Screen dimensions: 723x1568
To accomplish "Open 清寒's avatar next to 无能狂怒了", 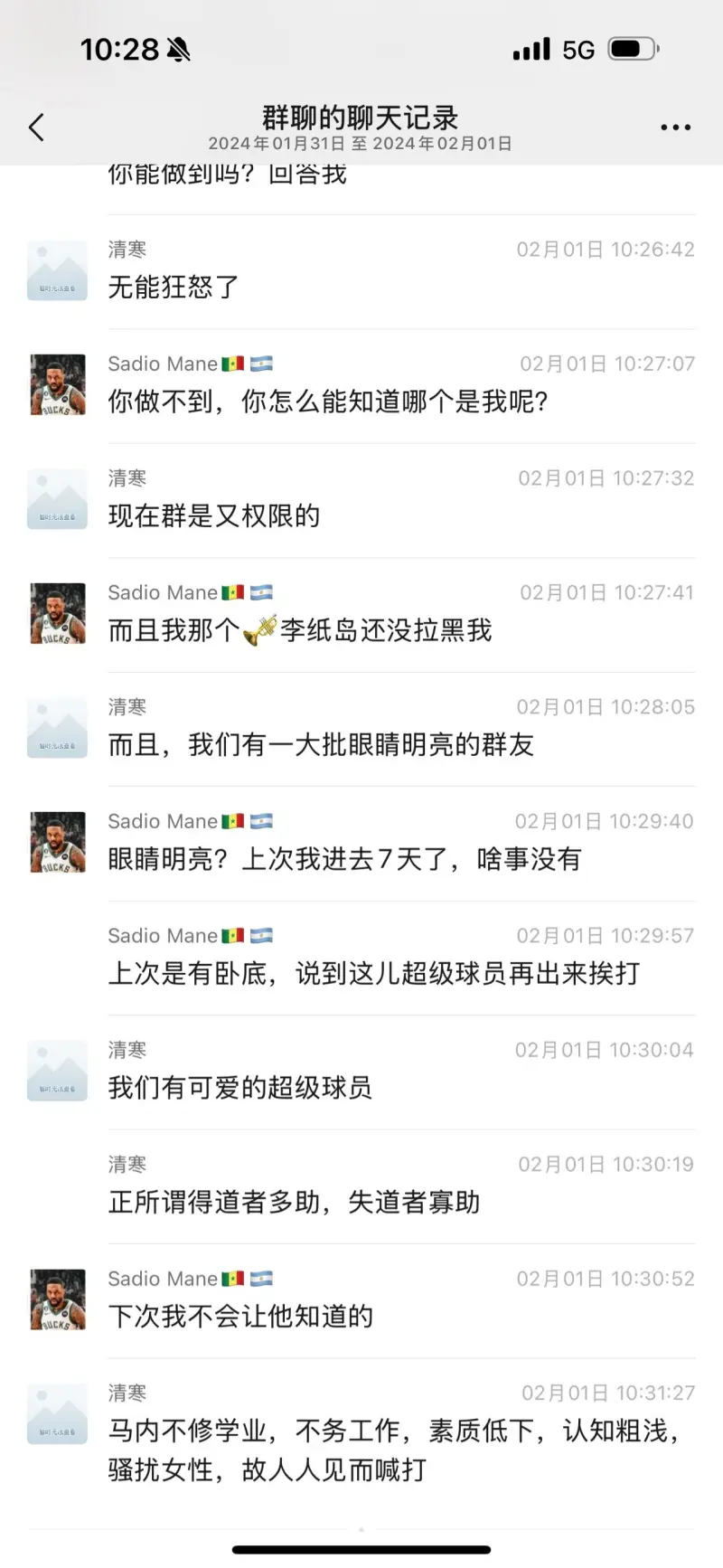I will 58,270.
